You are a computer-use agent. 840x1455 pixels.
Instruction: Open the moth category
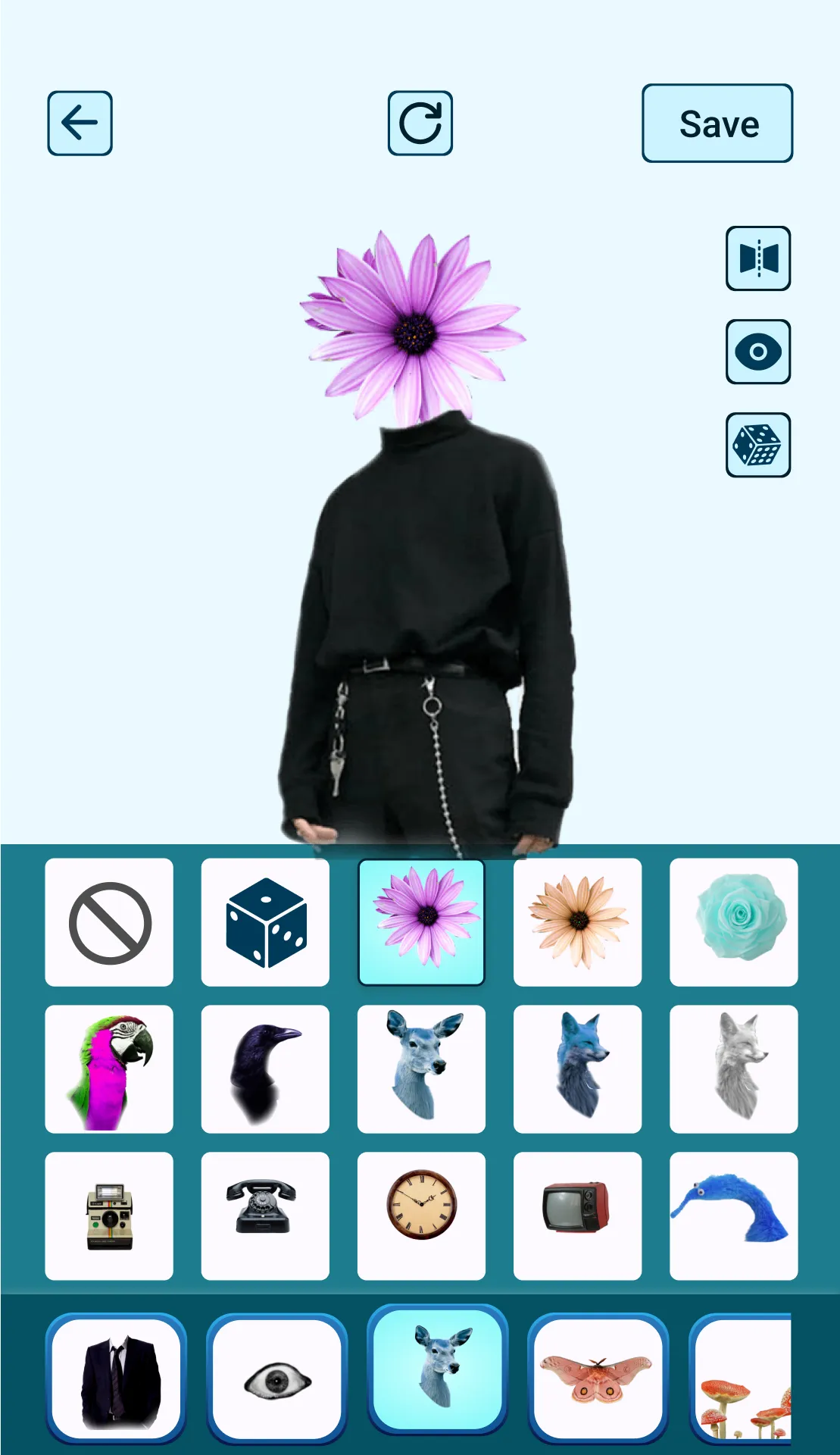598,1377
